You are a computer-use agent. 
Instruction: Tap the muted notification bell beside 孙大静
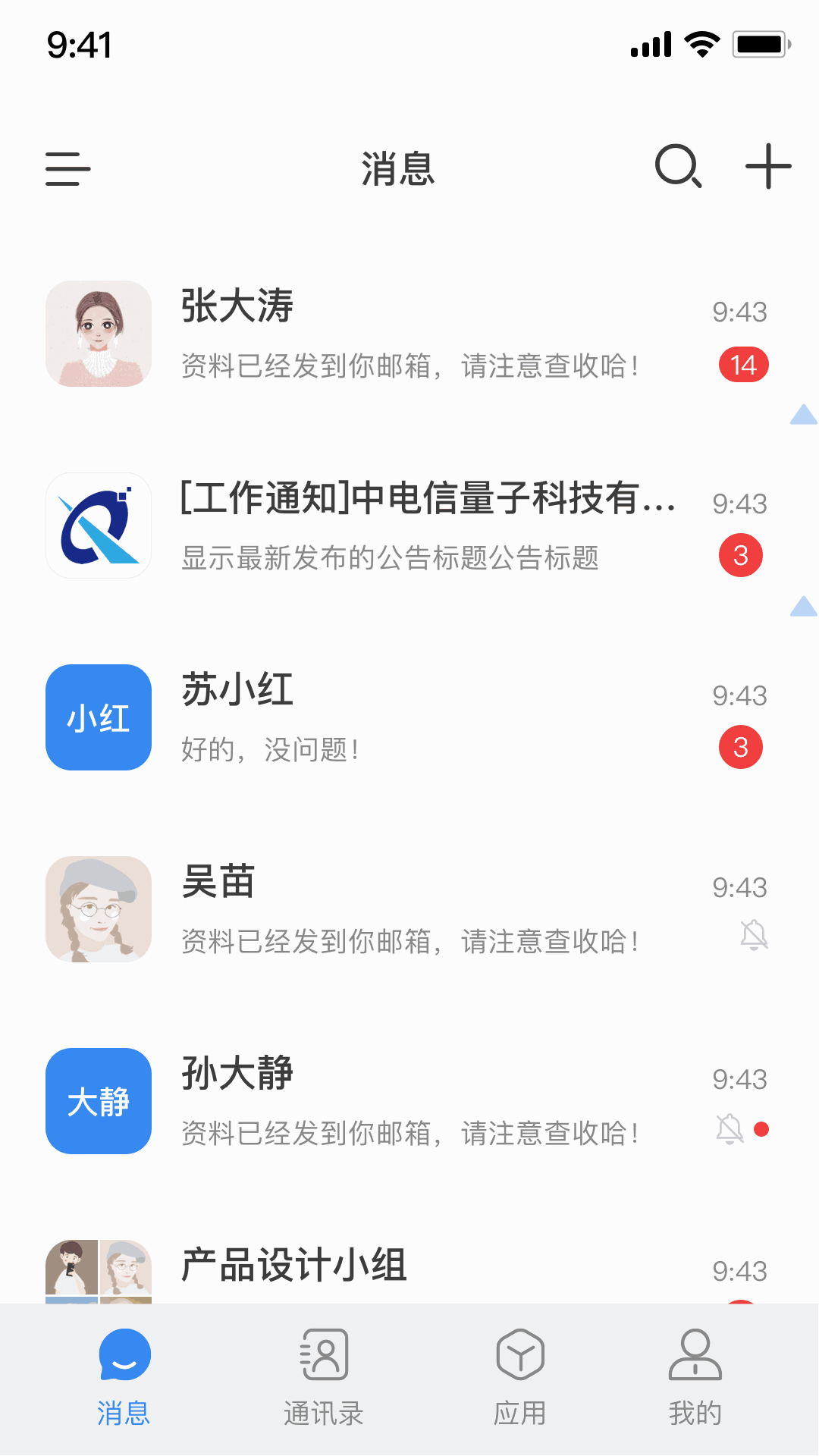coord(730,1129)
